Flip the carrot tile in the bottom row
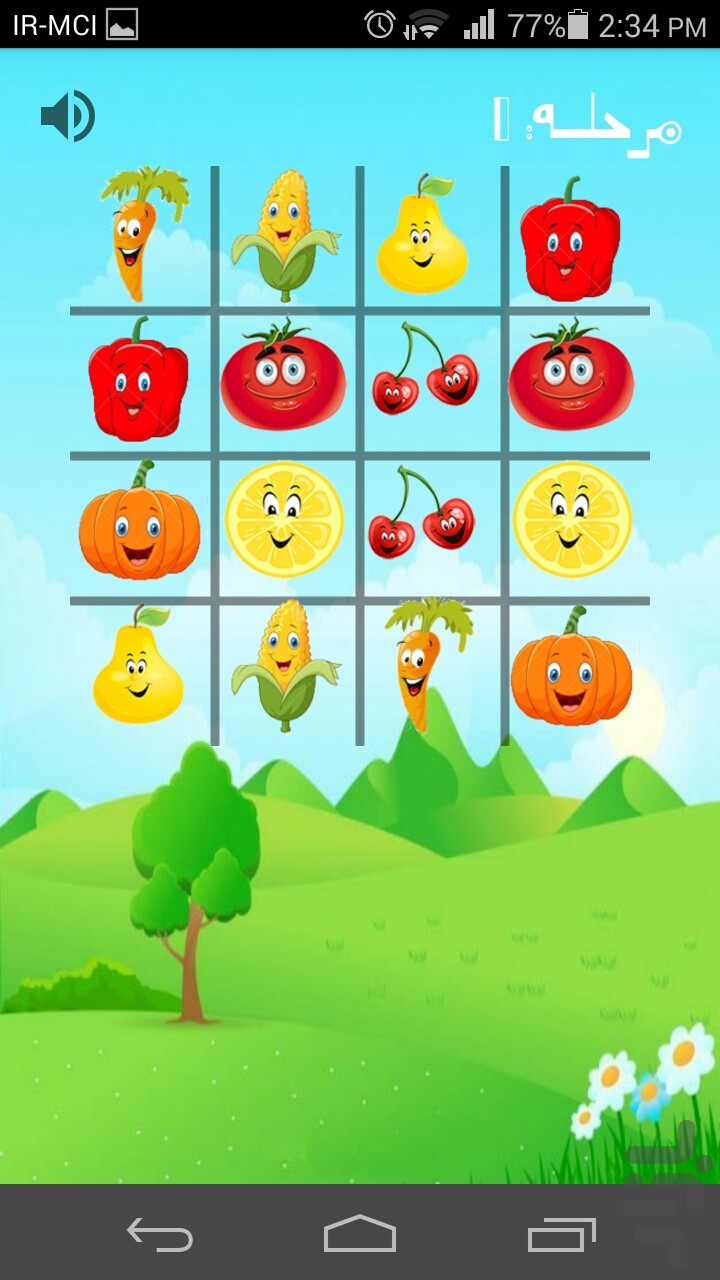The height and width of the screenshot is (1280, 720). pos(424,662)
